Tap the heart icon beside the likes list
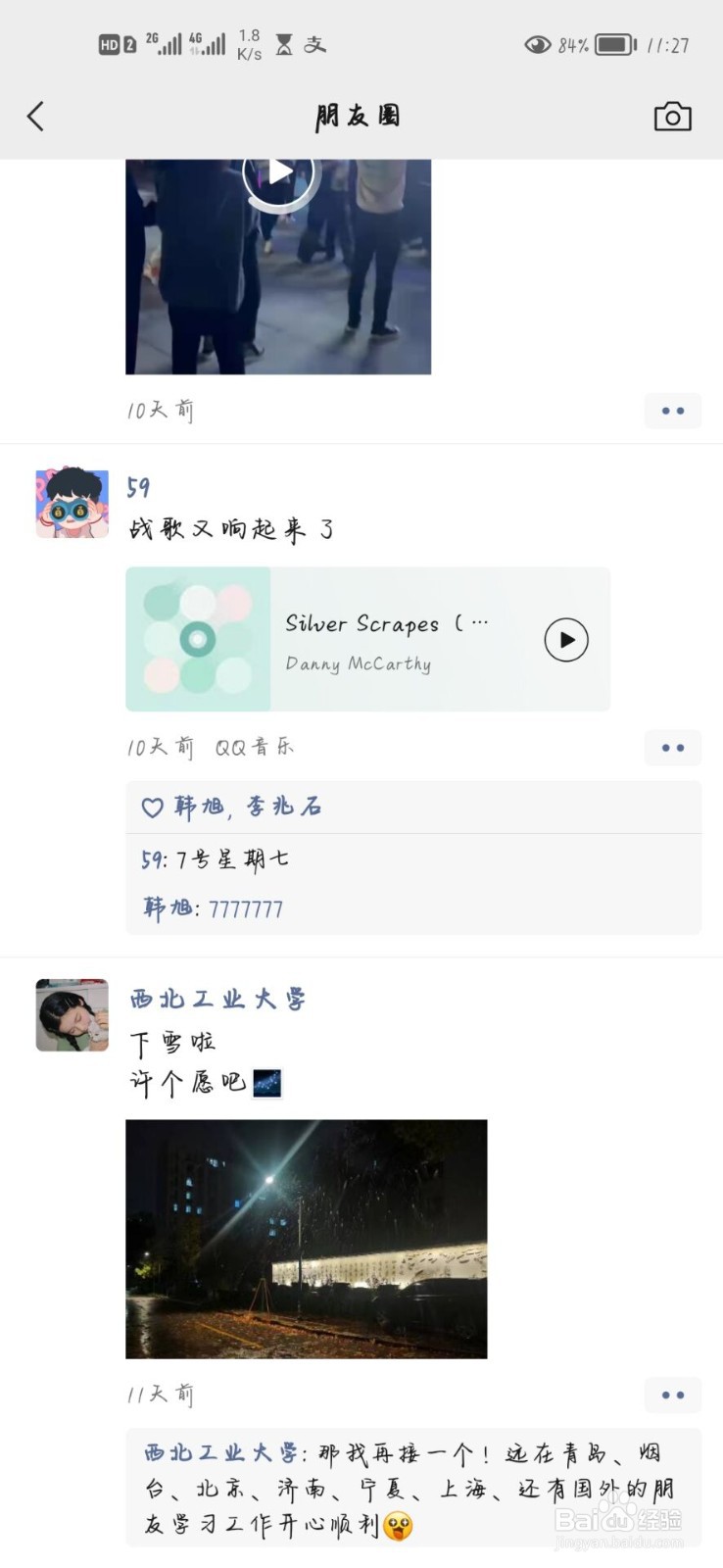This screenshot has width=723, height=1568. pos(153,807)
